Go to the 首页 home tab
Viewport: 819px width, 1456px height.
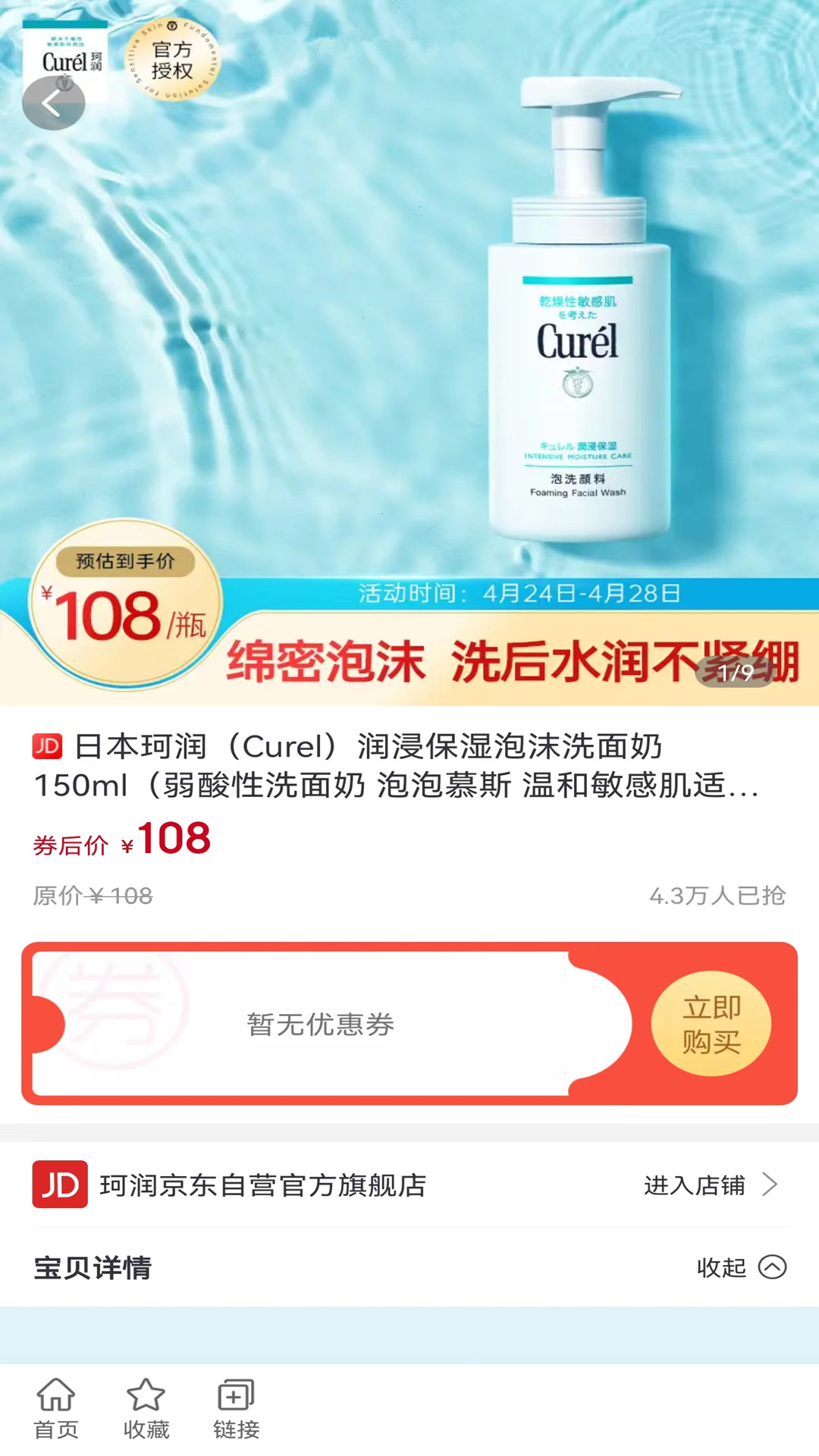click(x=56, y=1409)
